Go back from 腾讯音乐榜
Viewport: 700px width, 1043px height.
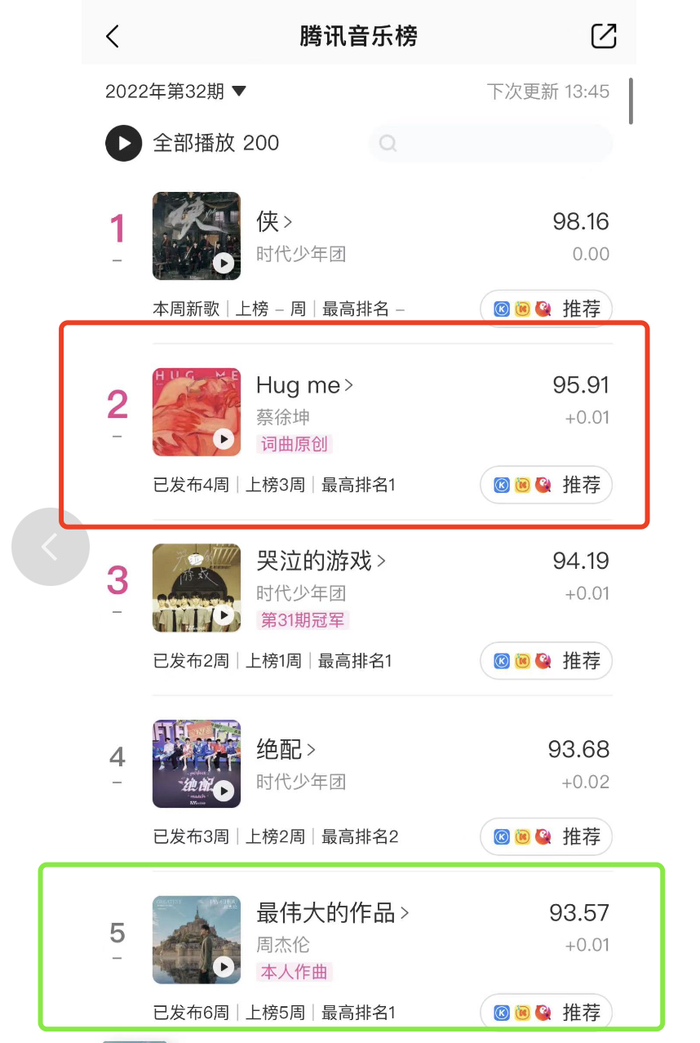point(112,37)
